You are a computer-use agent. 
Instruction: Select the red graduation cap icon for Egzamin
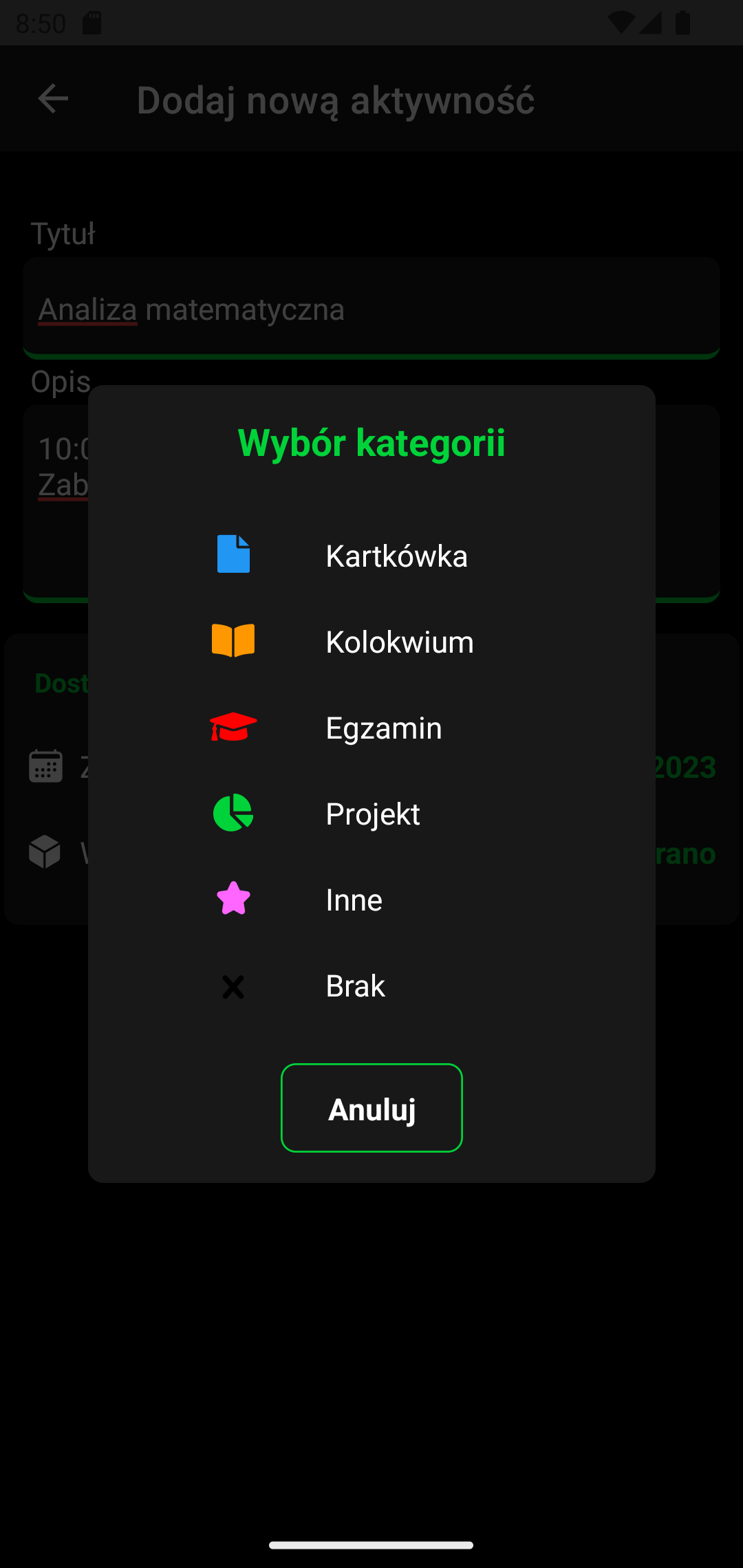[x=233, y=727]
